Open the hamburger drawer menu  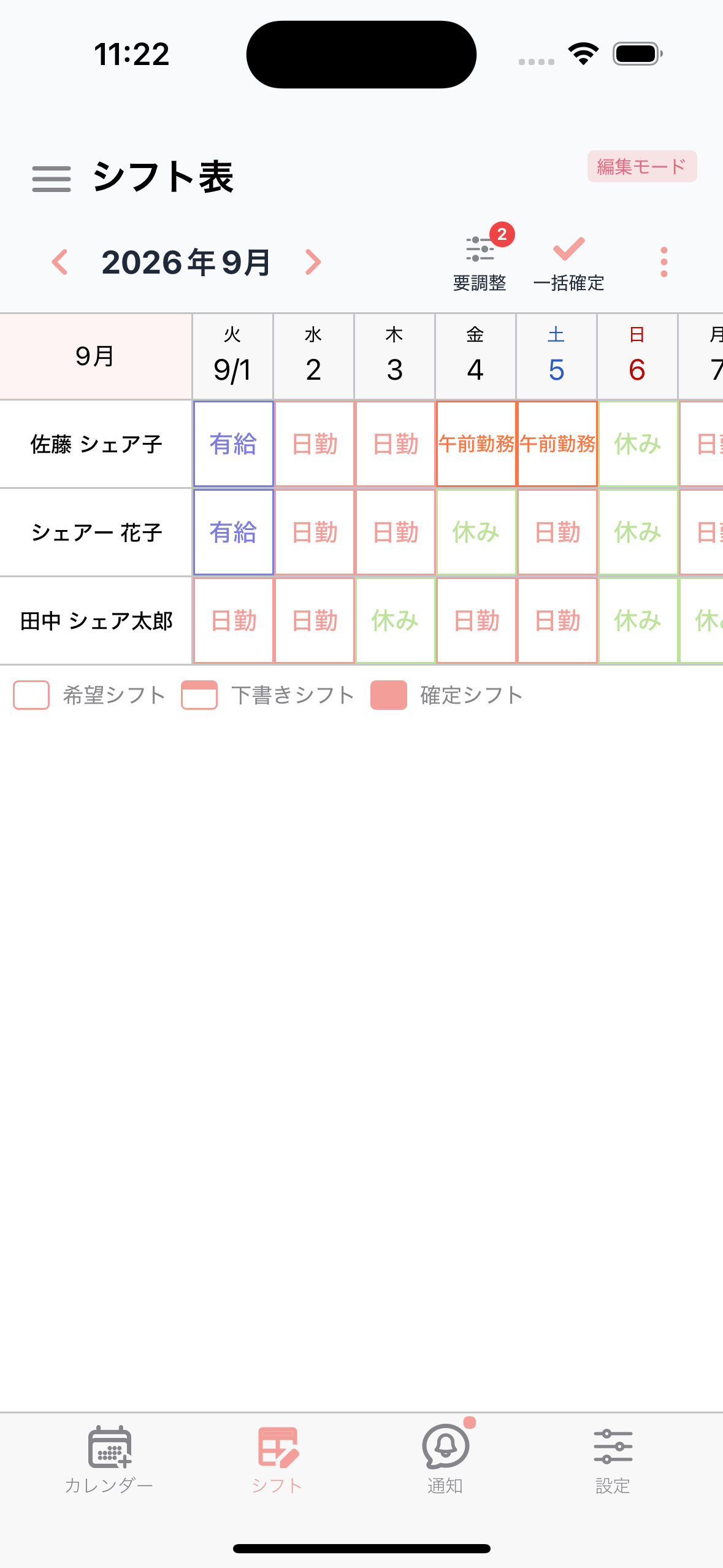pyautogui.click(x=52, y=179)
